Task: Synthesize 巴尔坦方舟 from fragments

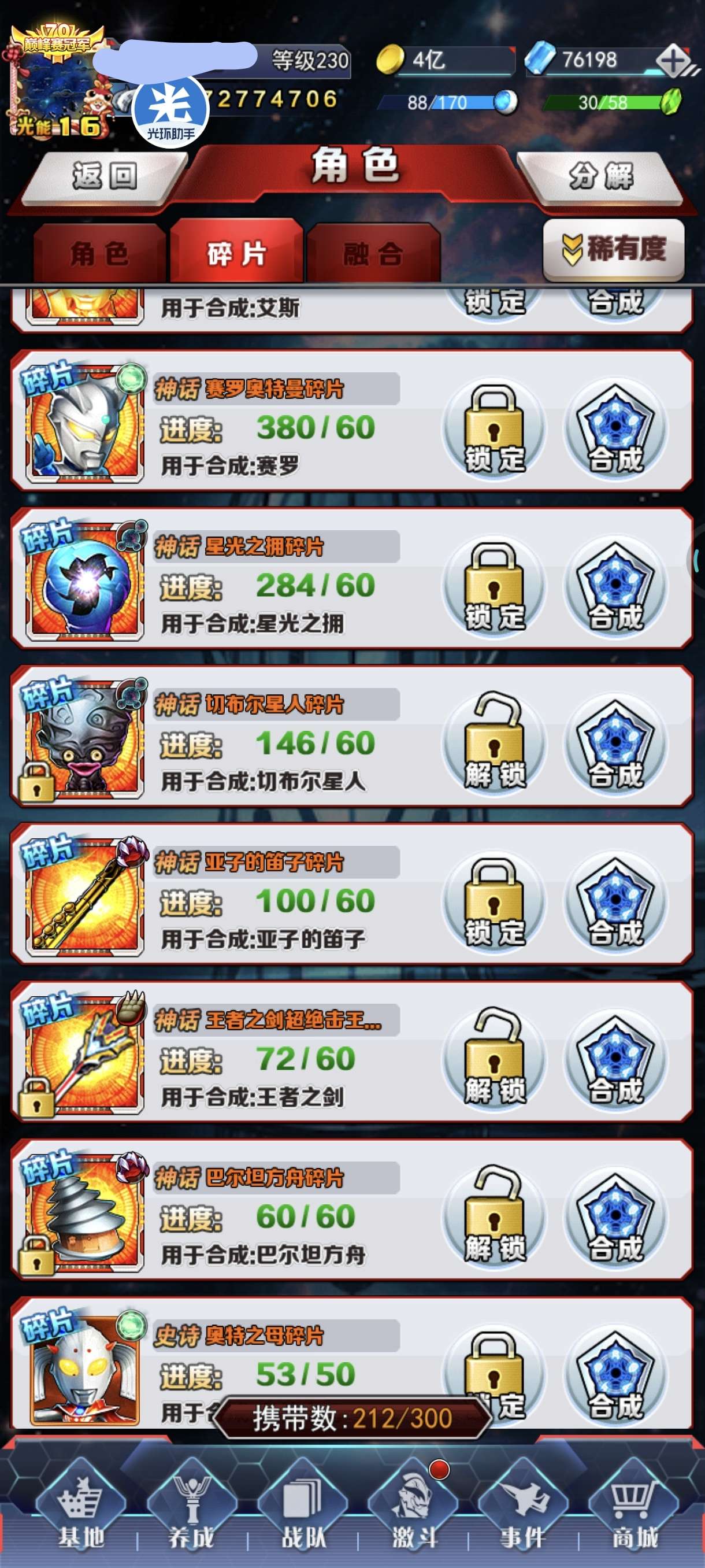Action: (x=615, y=1218)
